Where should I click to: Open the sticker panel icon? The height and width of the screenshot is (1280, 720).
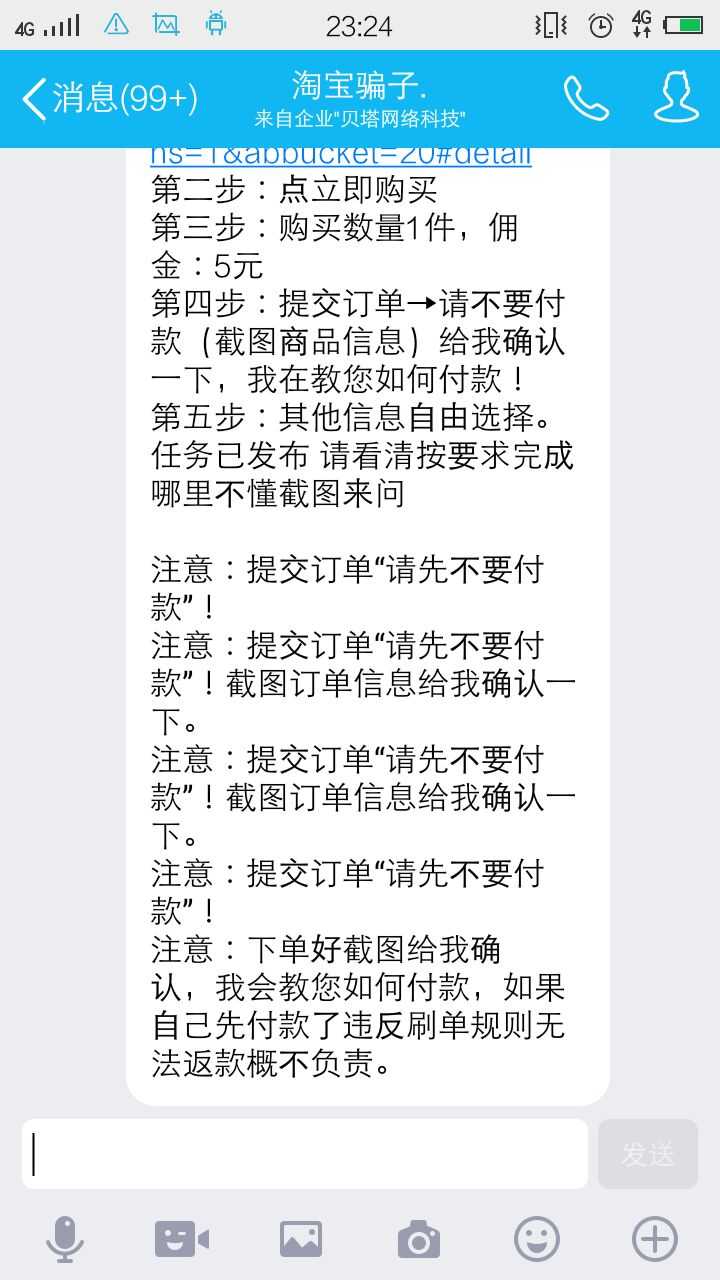(x=183, y=1237)
